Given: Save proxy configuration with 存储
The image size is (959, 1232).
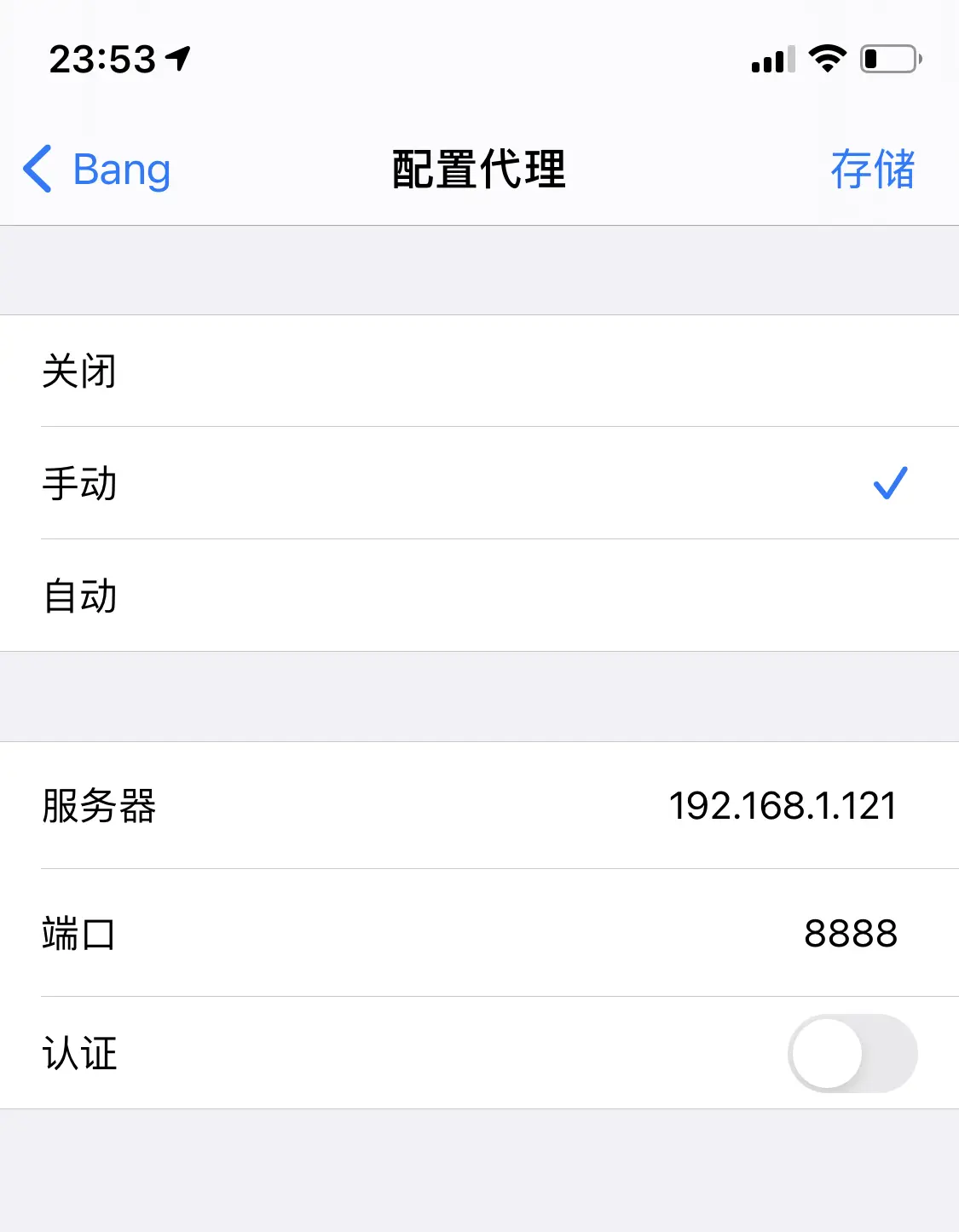Looking at the screenshot, I should (x=872, y=170).
